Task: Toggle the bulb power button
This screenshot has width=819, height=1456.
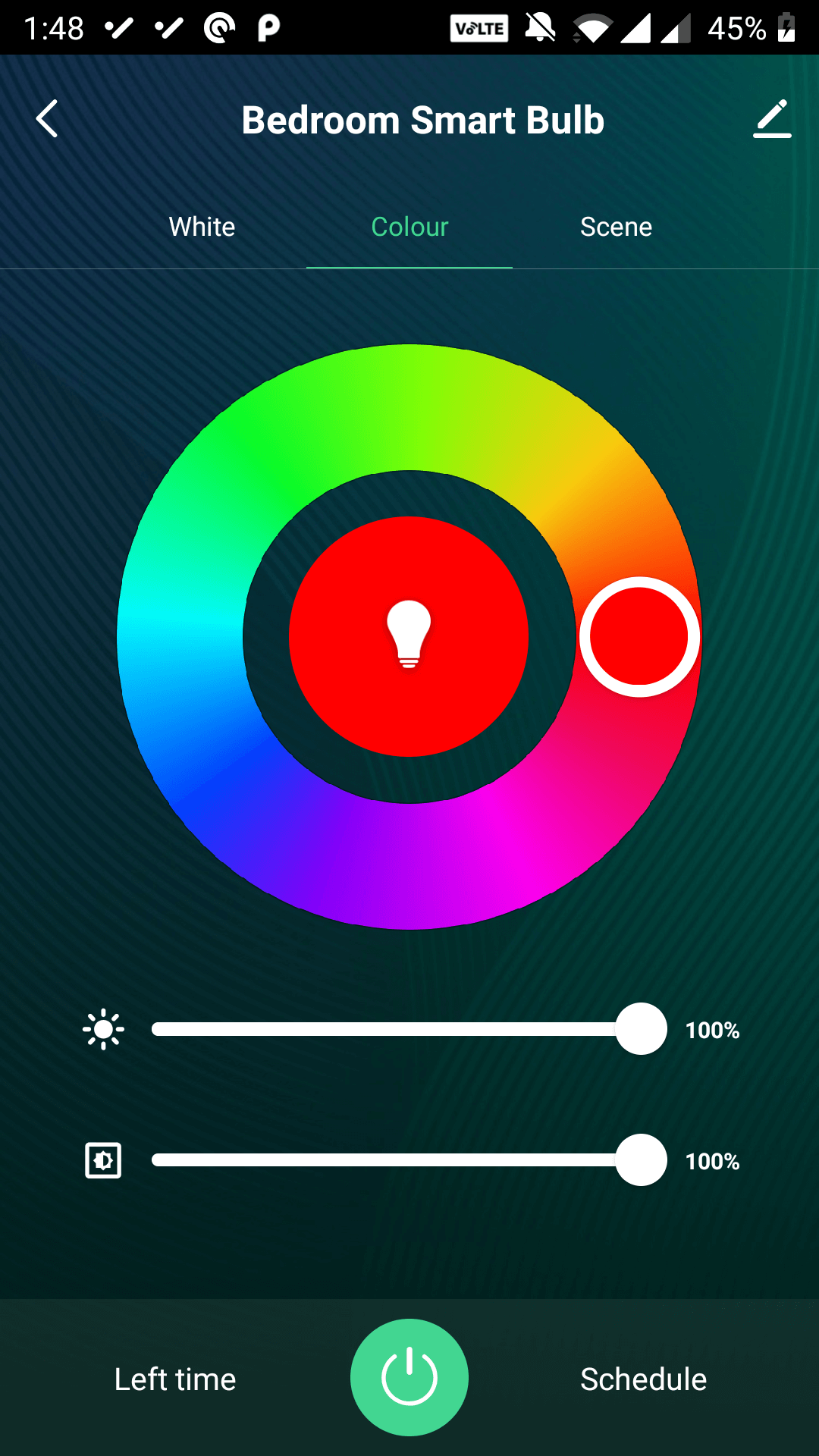Action: pyautogui.click(x=409, y=1377)
